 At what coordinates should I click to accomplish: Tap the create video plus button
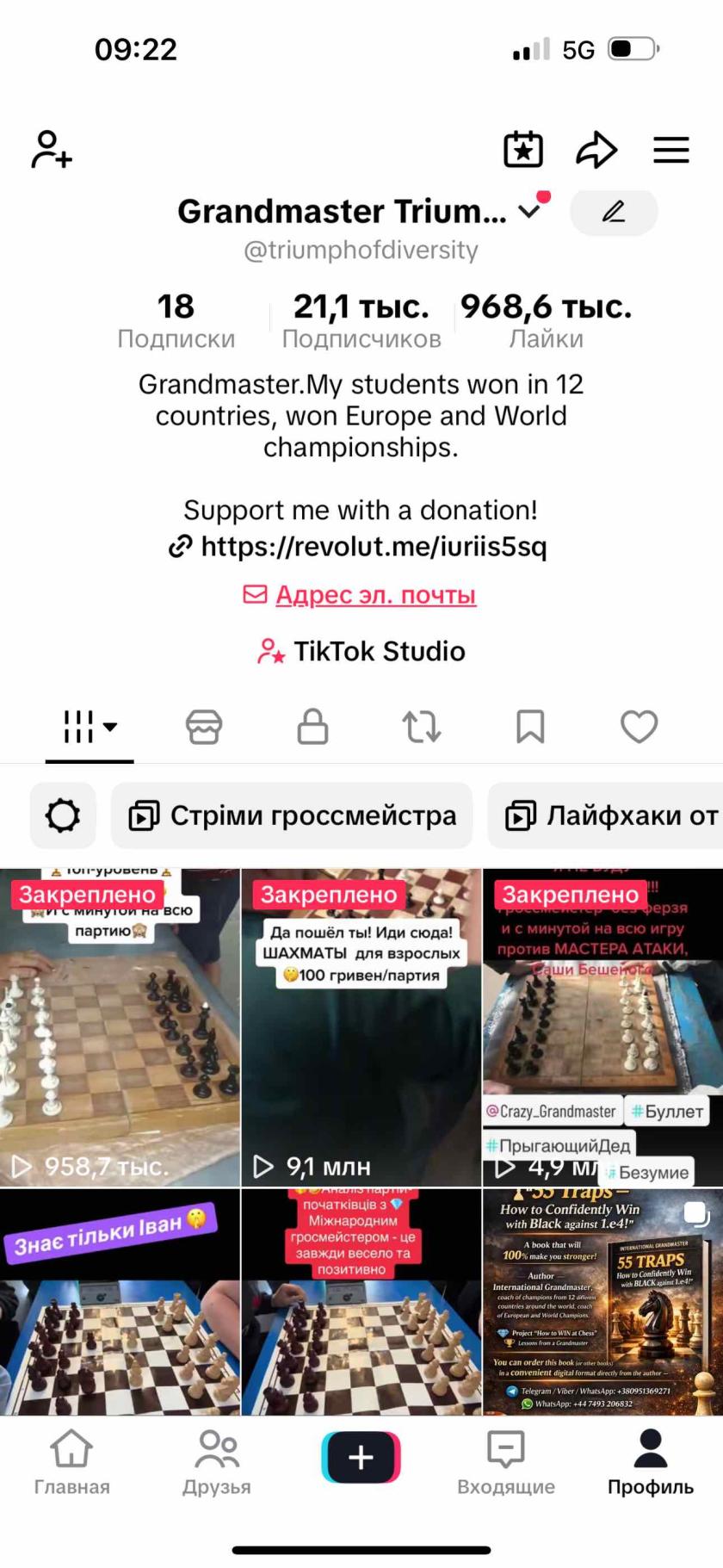pyautogui.click(x=361, y=1457)
